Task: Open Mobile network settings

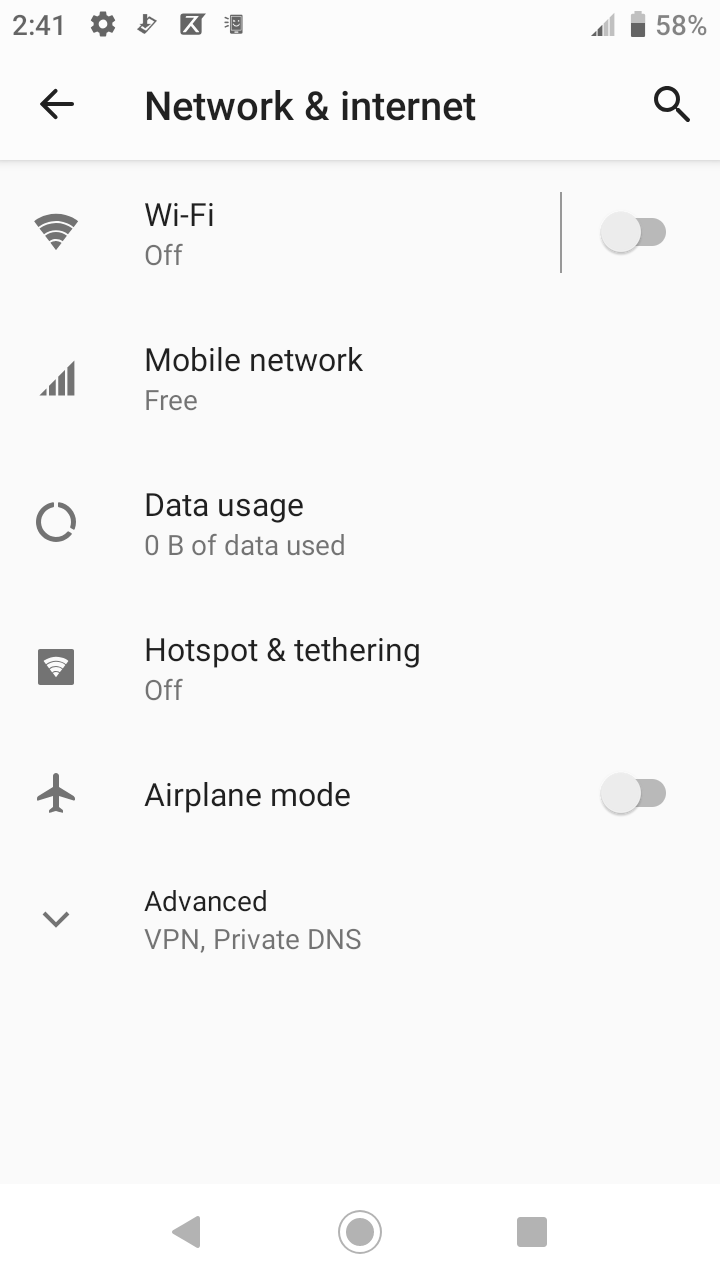Action: click(x=360, y=378)
